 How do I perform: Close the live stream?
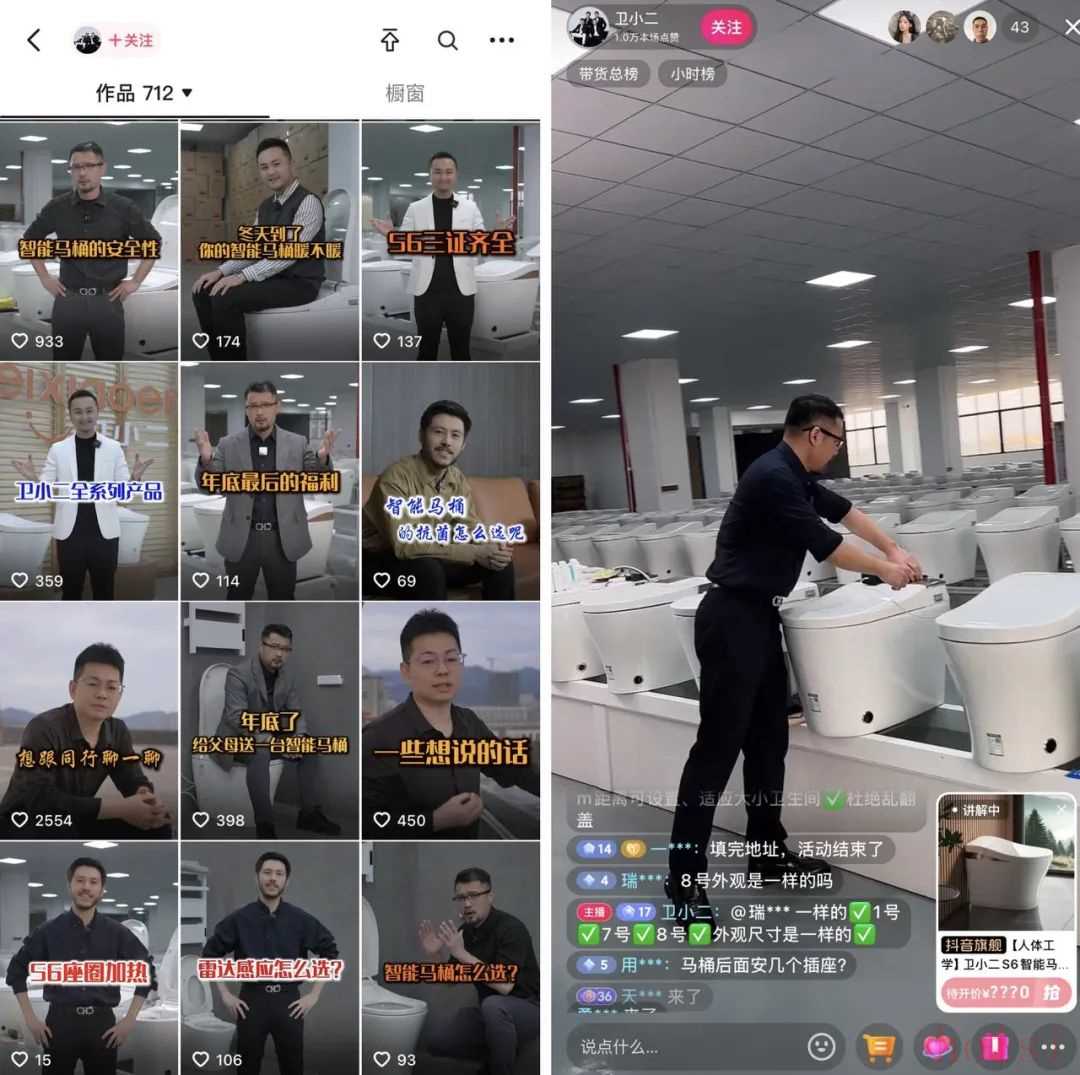pyautogui.click(x=1067, y=27)
